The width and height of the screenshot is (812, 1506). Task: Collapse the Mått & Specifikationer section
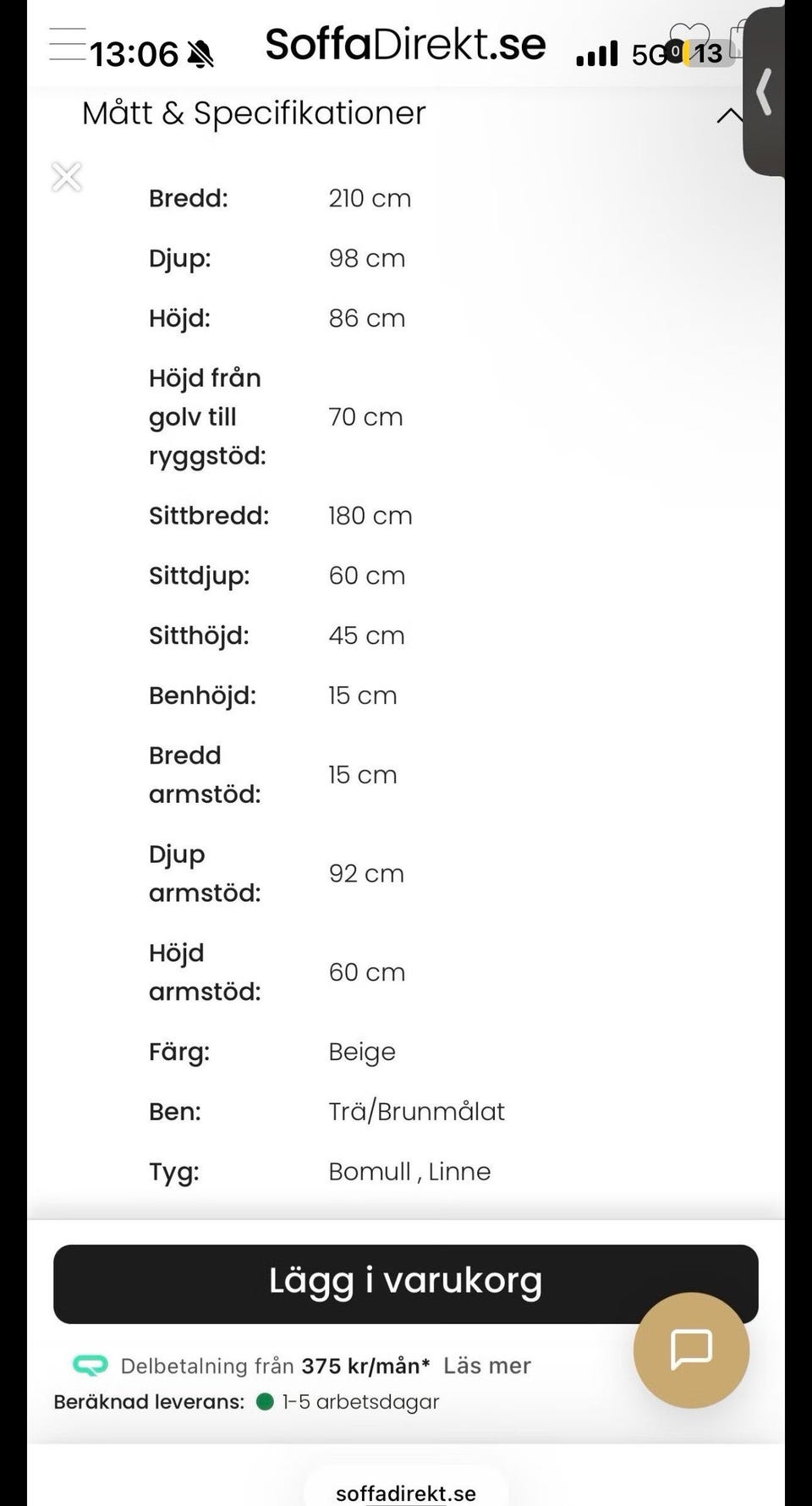(x=730, y=116)
